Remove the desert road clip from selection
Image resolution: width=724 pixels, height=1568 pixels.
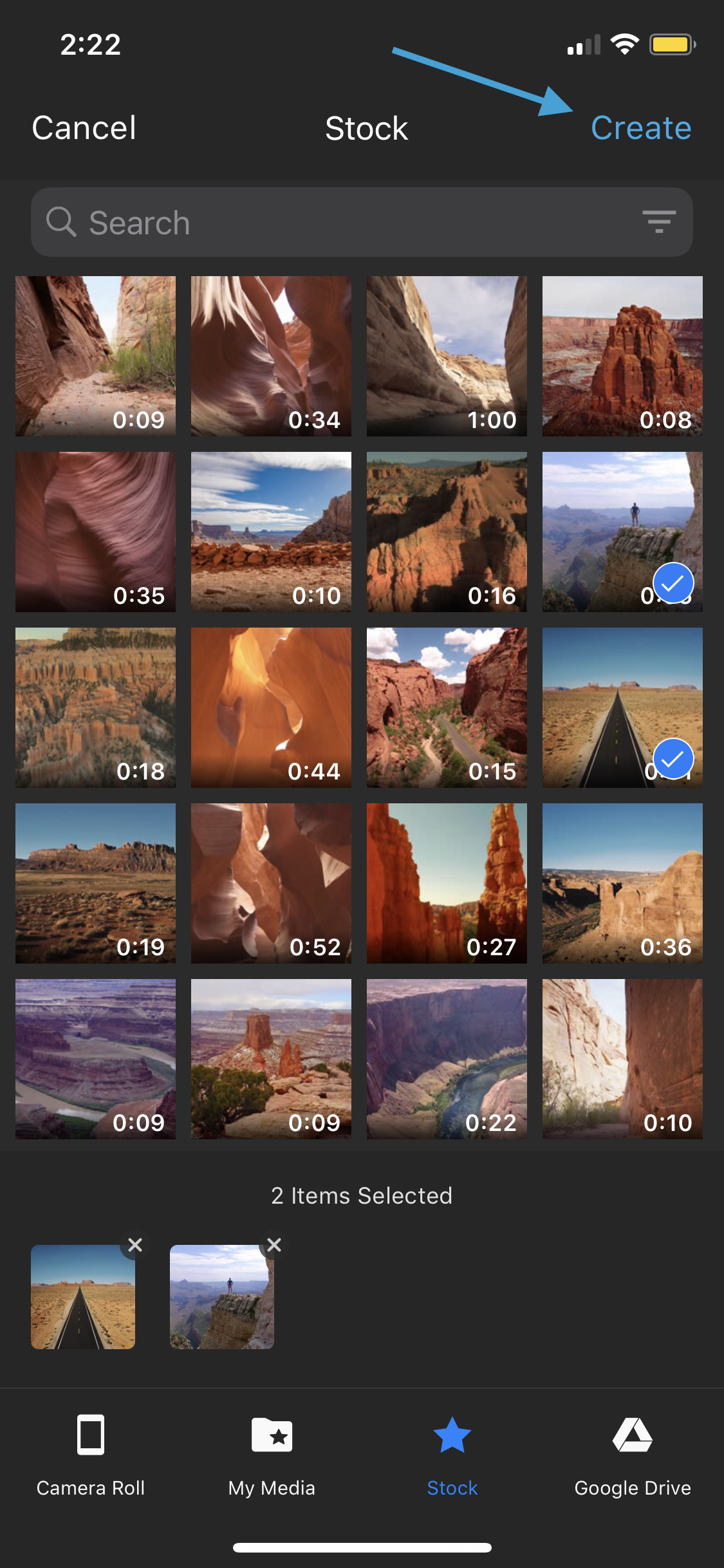[135, 1245]
